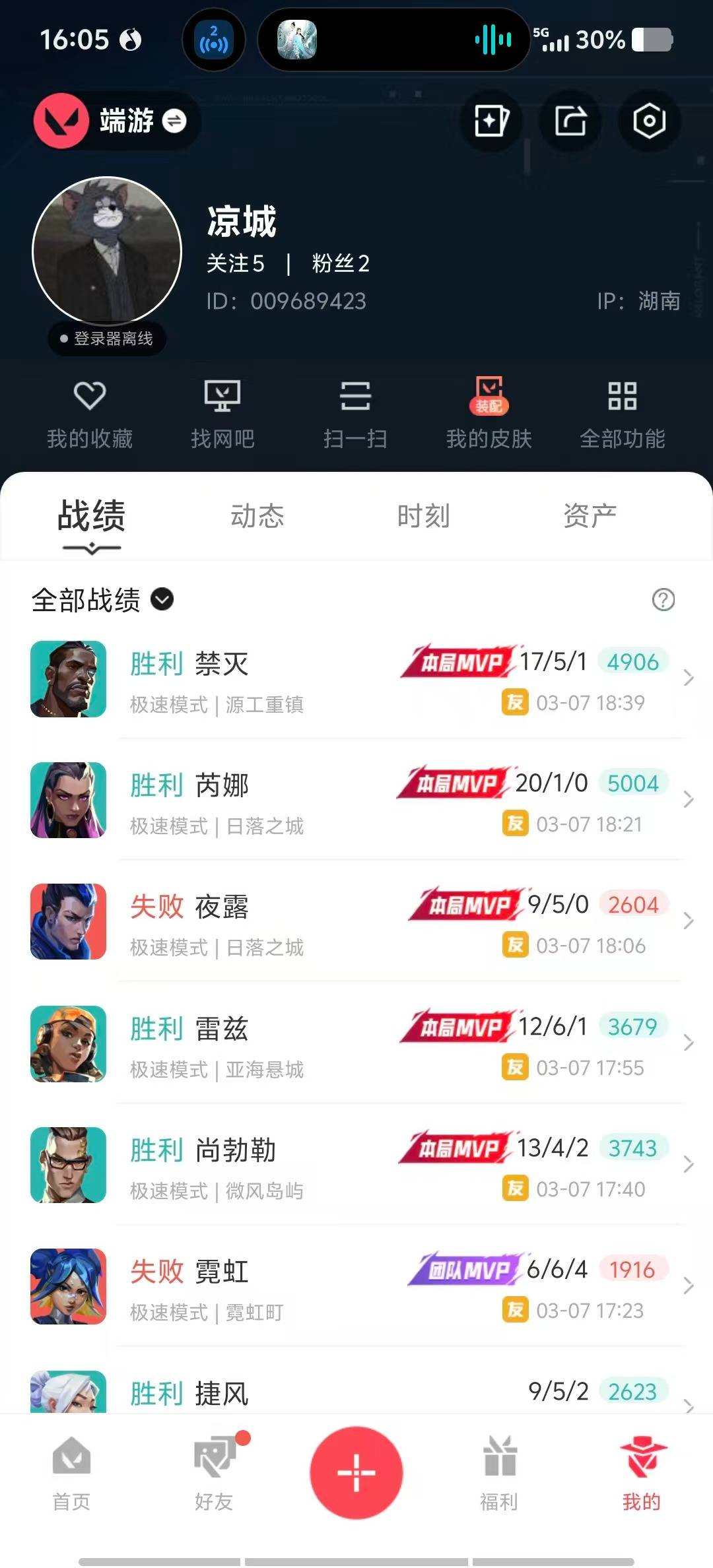Image resolution: width=713 pixels, height=1568 pixels.
Task: Select the 找网吧 internet cafe finder
Action: 223,412
